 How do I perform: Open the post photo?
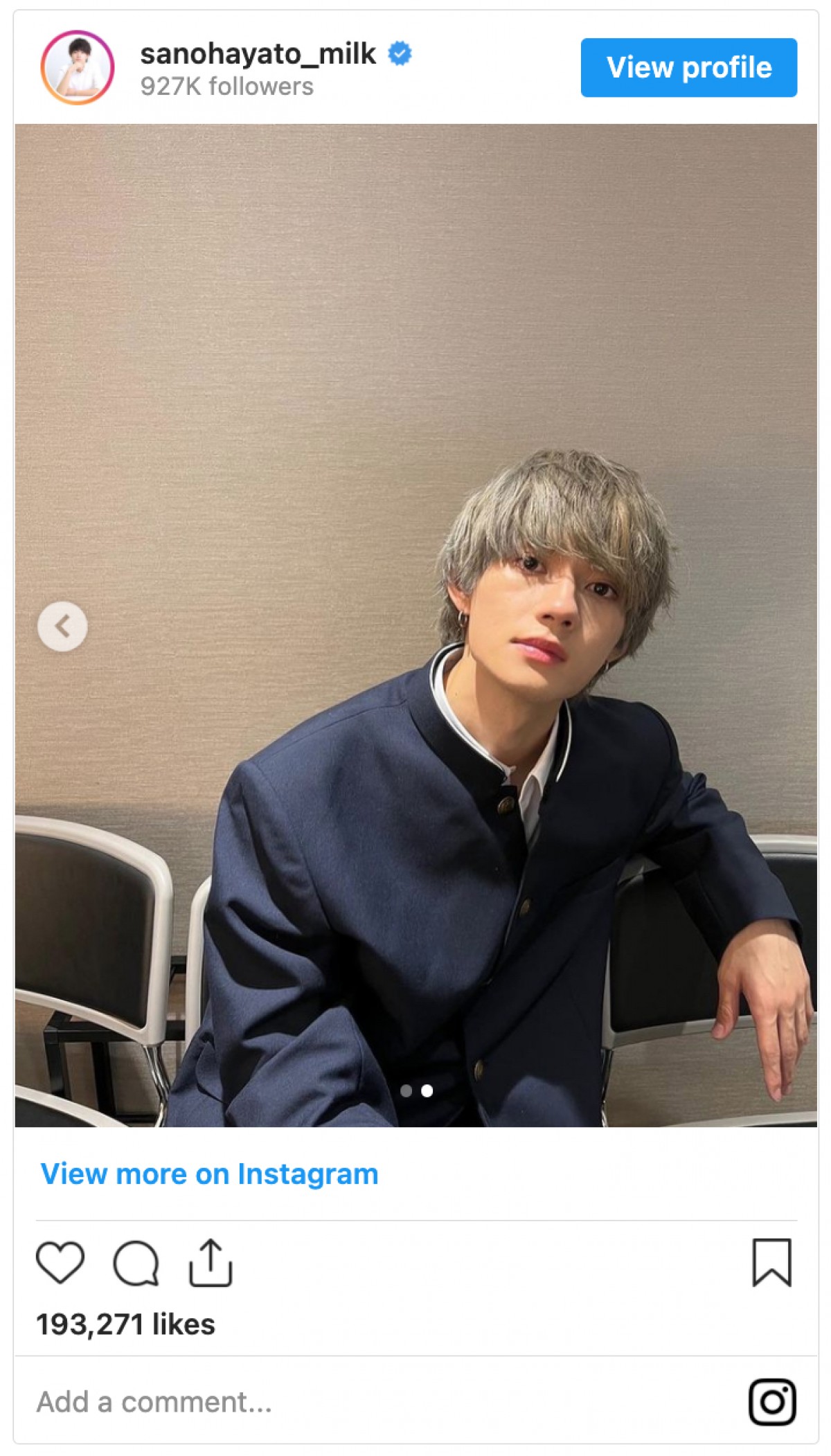point(415,485)
